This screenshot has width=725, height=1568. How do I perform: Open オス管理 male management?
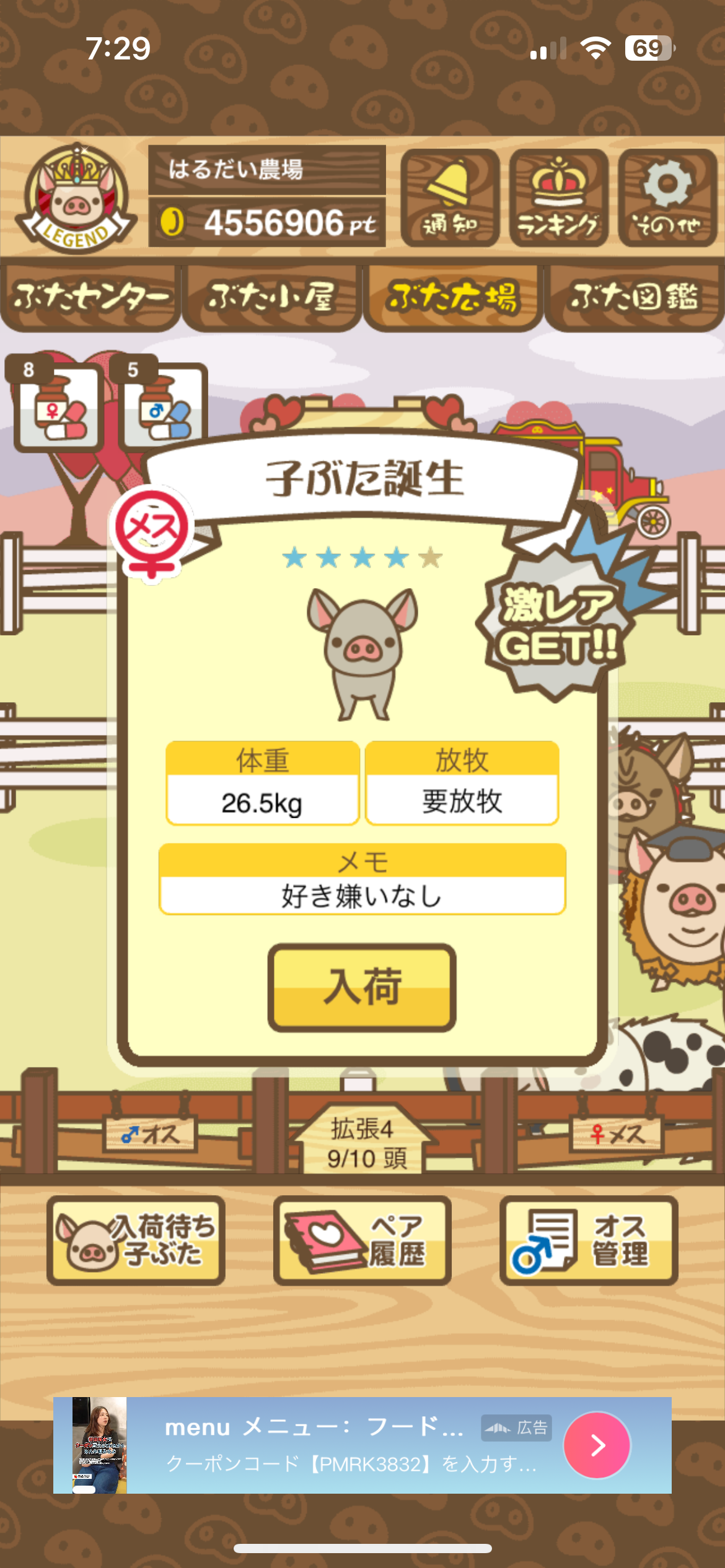pyautogui.click(x=589, y=1239)
